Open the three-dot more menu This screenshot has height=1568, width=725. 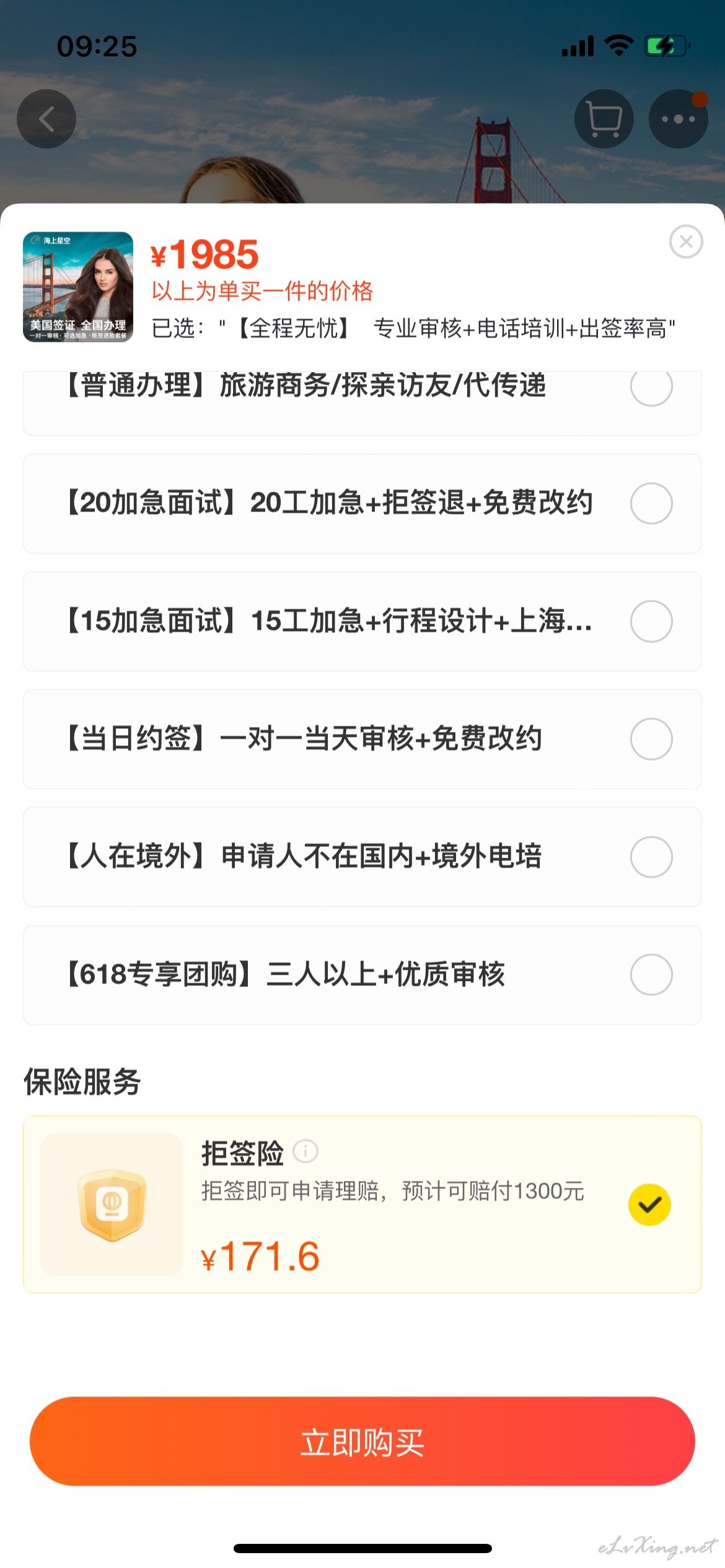678,119
